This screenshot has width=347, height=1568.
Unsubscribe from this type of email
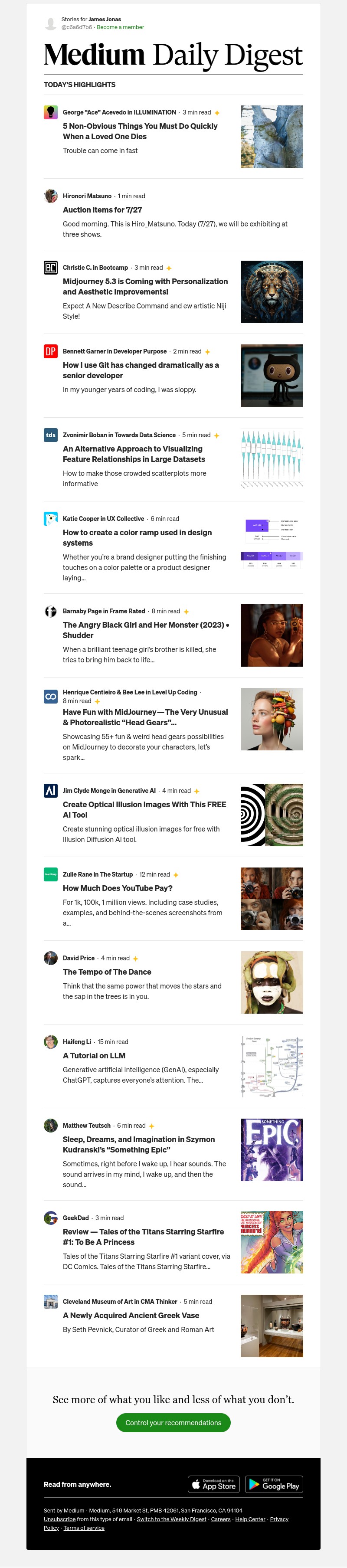pos(60,1519)
